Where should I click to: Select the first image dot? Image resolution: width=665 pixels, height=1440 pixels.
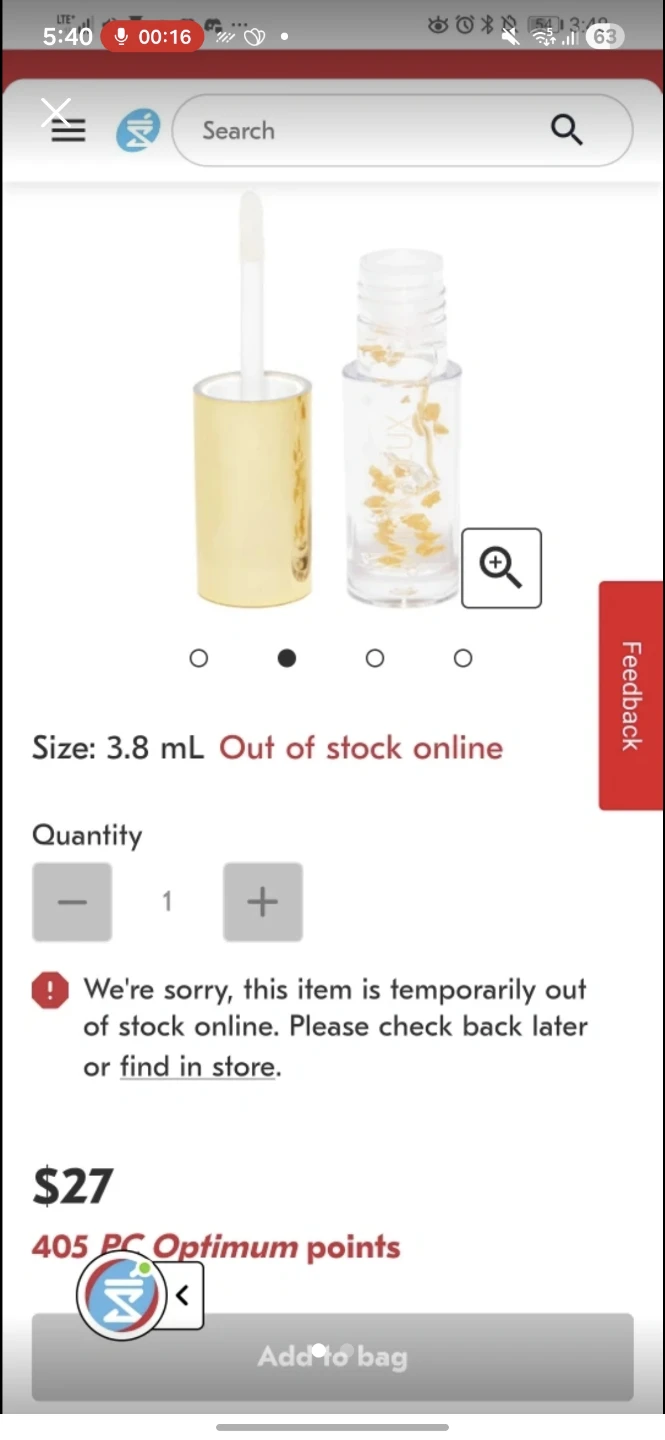coord(199,658)
